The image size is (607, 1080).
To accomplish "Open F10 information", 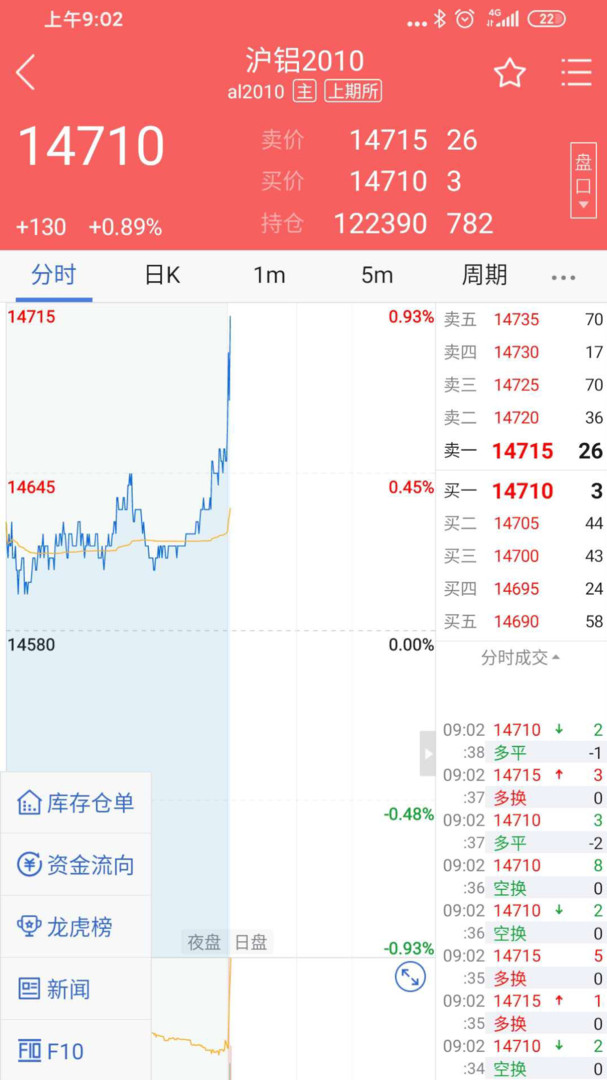I will tap(76, 1051).
